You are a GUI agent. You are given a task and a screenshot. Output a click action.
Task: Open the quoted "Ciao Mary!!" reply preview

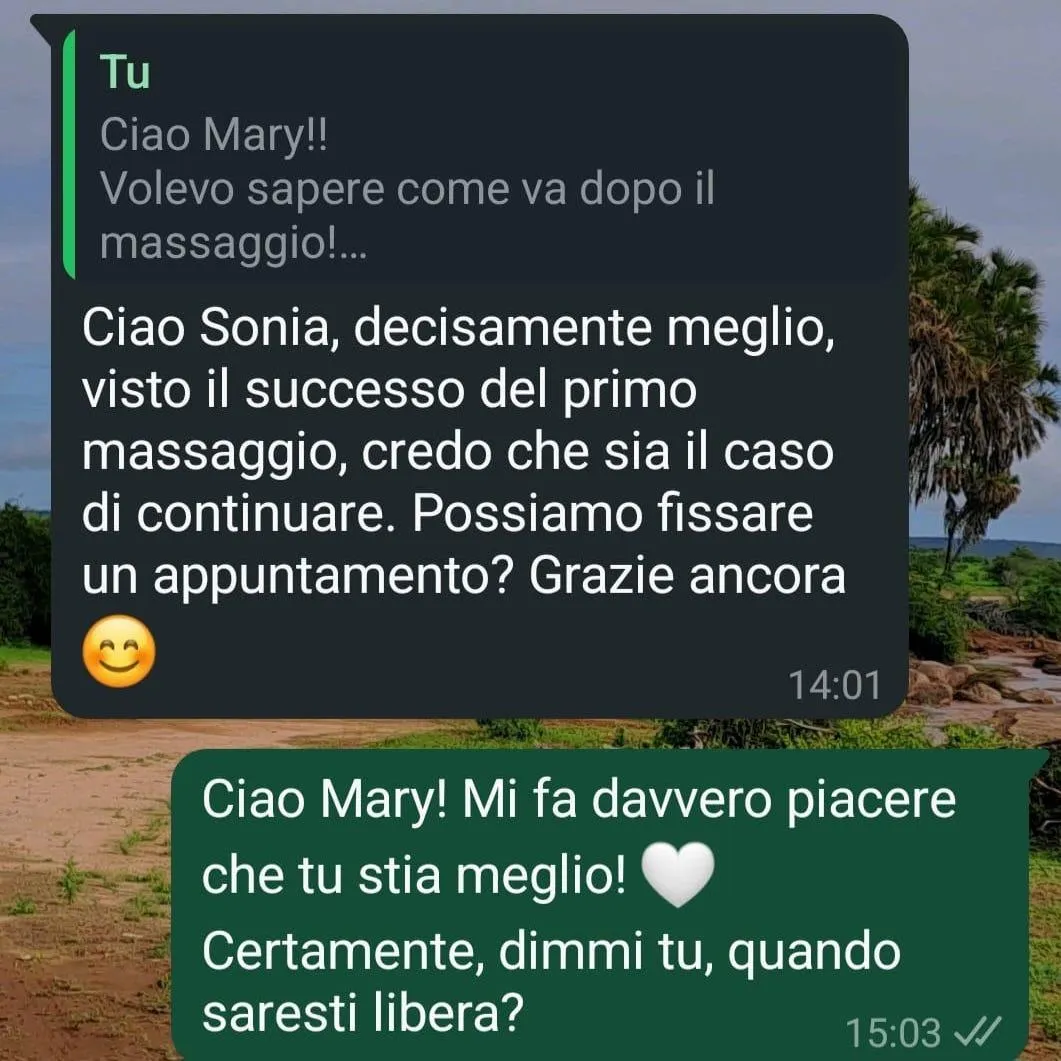[x=479, y=155]
